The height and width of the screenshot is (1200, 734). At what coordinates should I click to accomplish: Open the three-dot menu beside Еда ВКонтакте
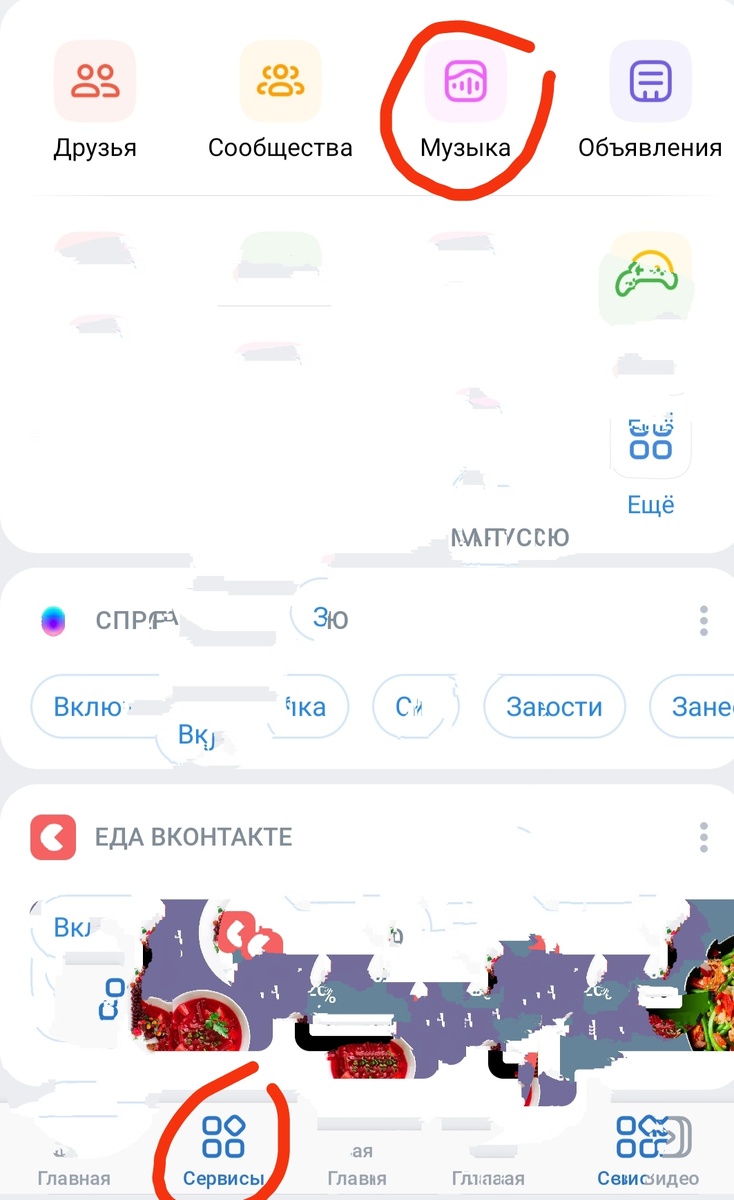click(x=704, y=837)
